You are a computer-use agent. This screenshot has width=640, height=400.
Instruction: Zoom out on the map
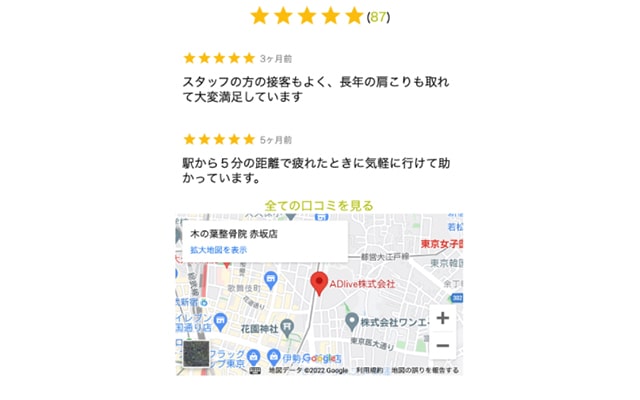tap(442, 346)
